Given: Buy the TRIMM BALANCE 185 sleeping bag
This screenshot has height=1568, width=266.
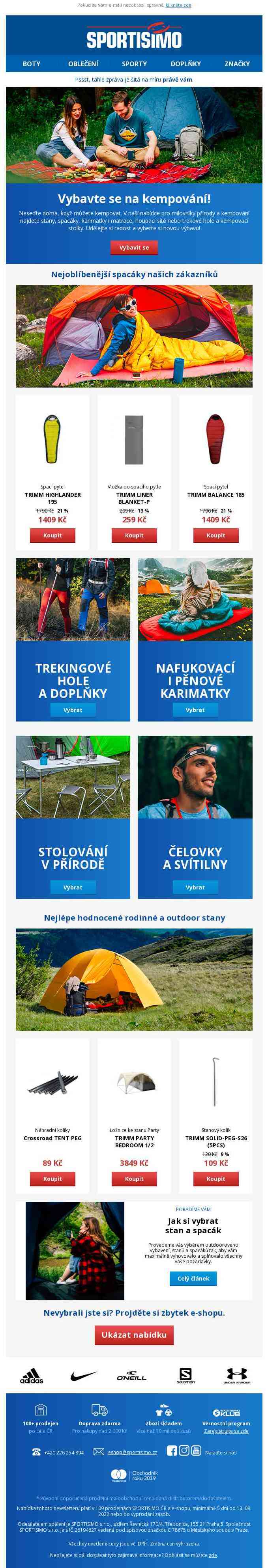Looking at the screenshot, I should point(215,536).
